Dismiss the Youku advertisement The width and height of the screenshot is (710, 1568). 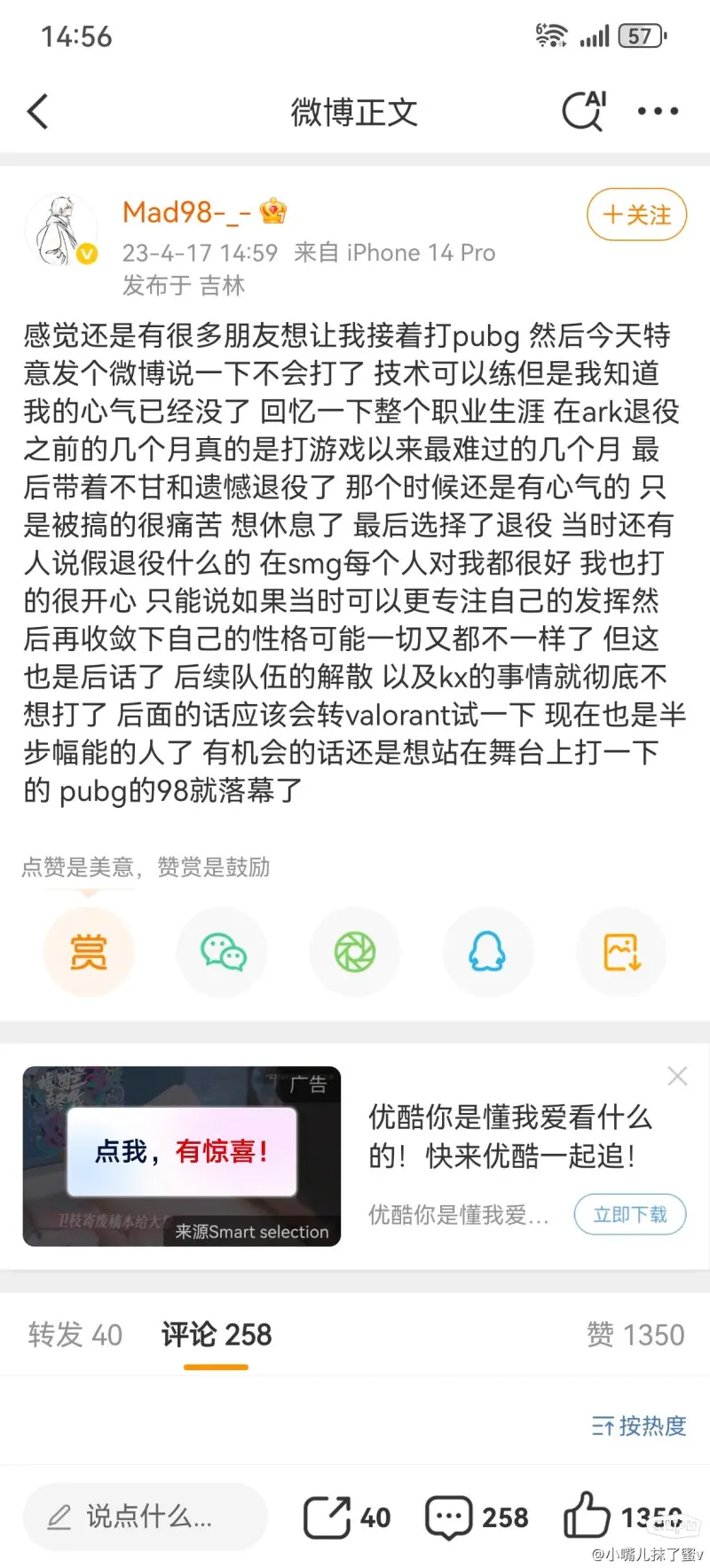click(677, 1076)
